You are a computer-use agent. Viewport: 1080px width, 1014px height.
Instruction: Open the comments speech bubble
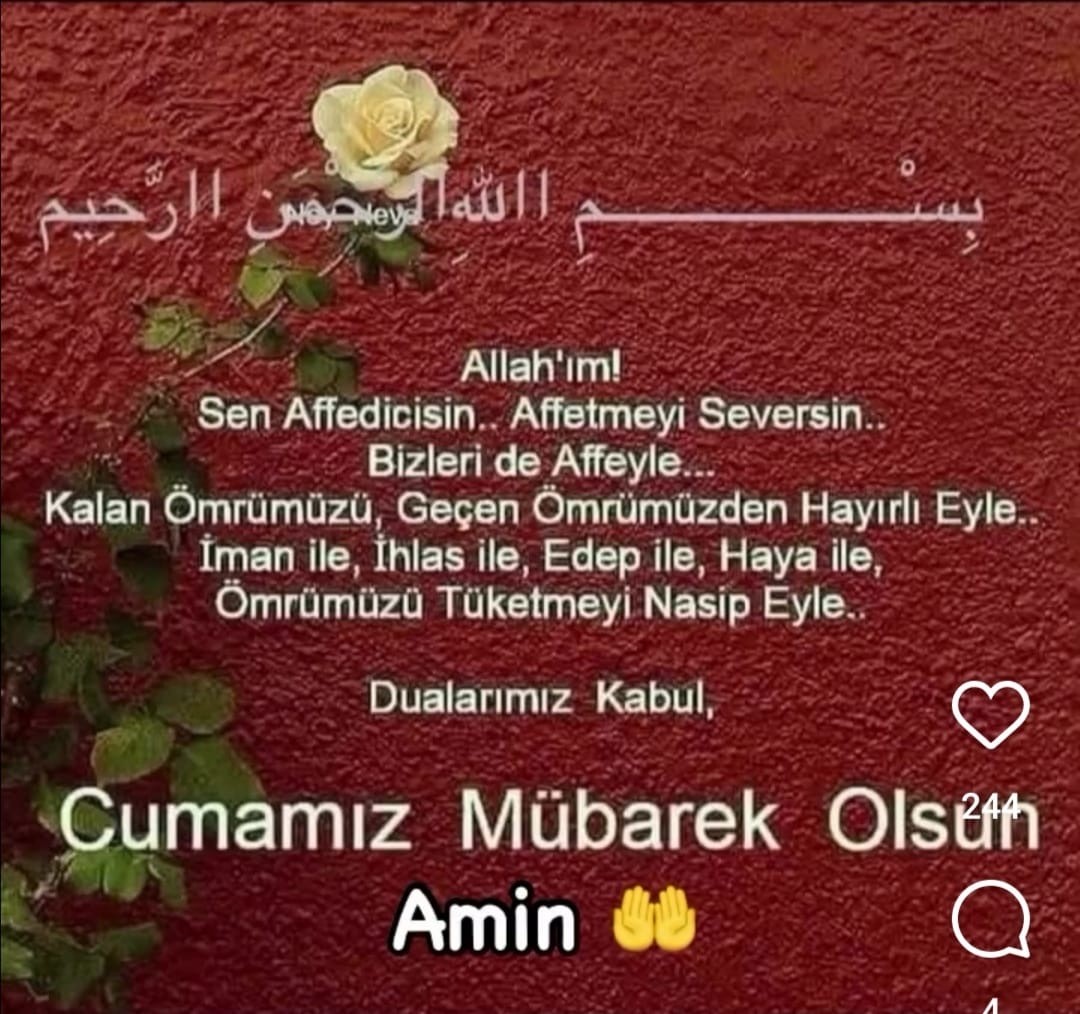click(x=990, y=919)
